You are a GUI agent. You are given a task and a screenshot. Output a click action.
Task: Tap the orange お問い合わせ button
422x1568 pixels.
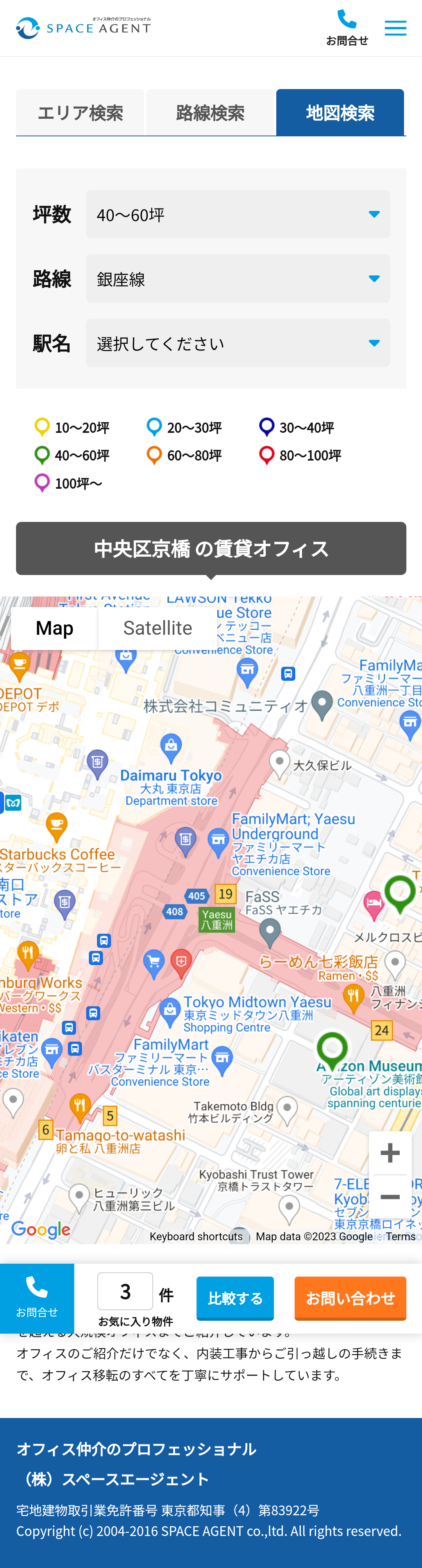[350, 1298]
